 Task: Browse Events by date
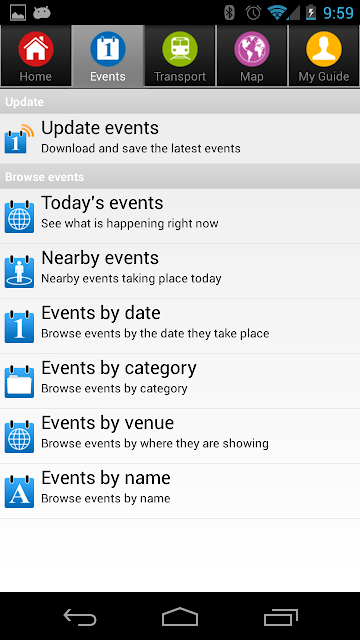click(x=180, y=326)
